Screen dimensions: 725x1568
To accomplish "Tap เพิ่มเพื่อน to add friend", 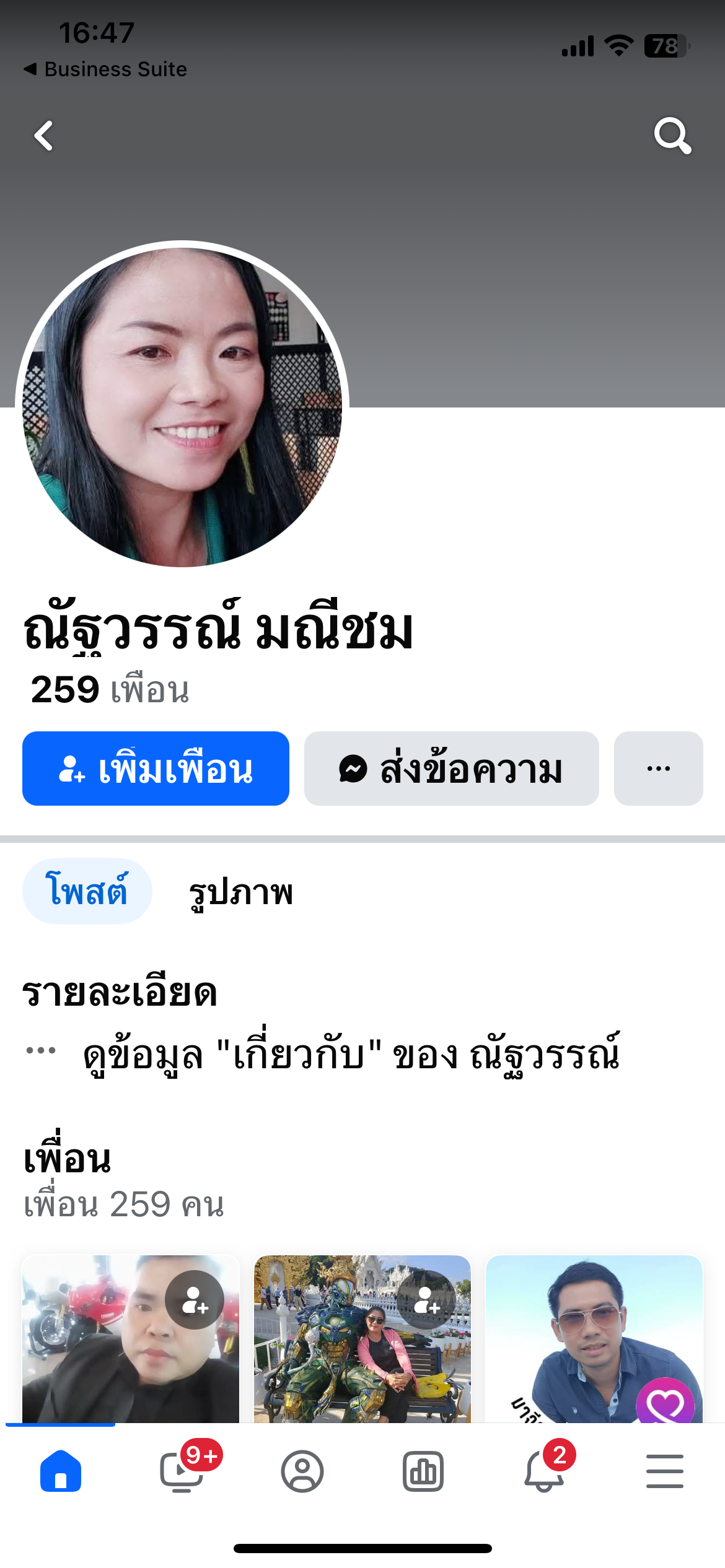I will [x=156, y=769].
